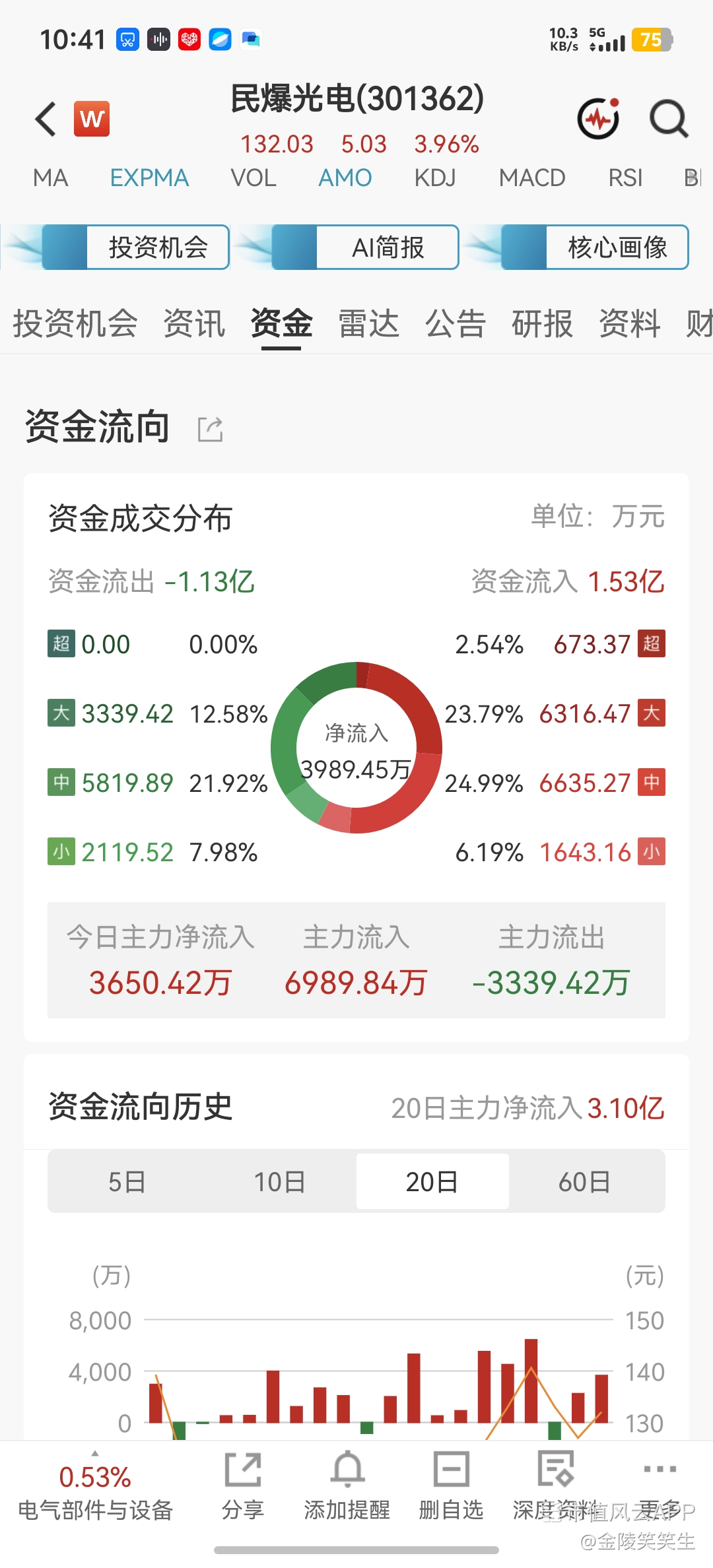Select the VOL indicator

tap(254, 178)
